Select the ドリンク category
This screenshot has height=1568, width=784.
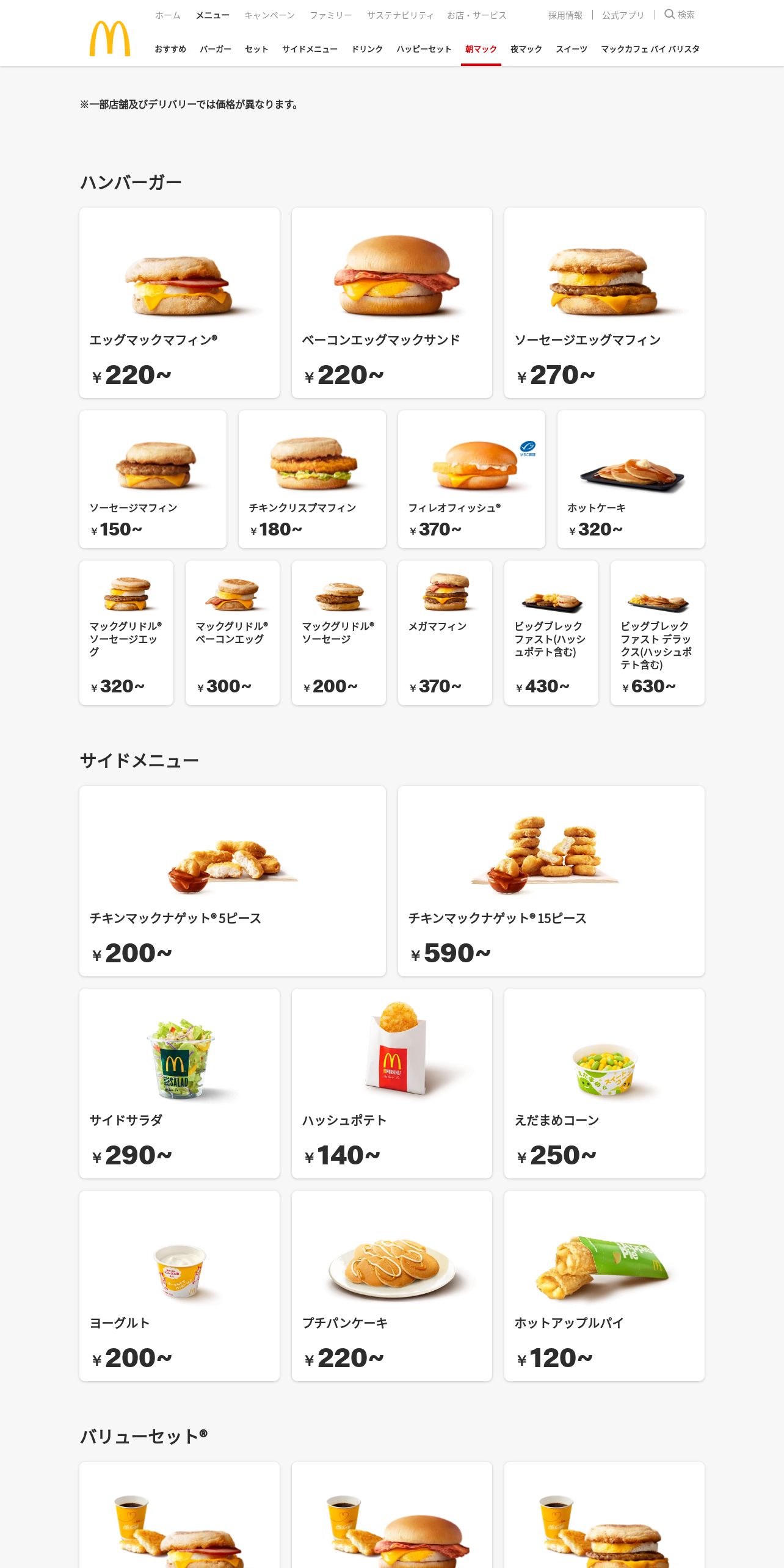(x=367, y=49)
